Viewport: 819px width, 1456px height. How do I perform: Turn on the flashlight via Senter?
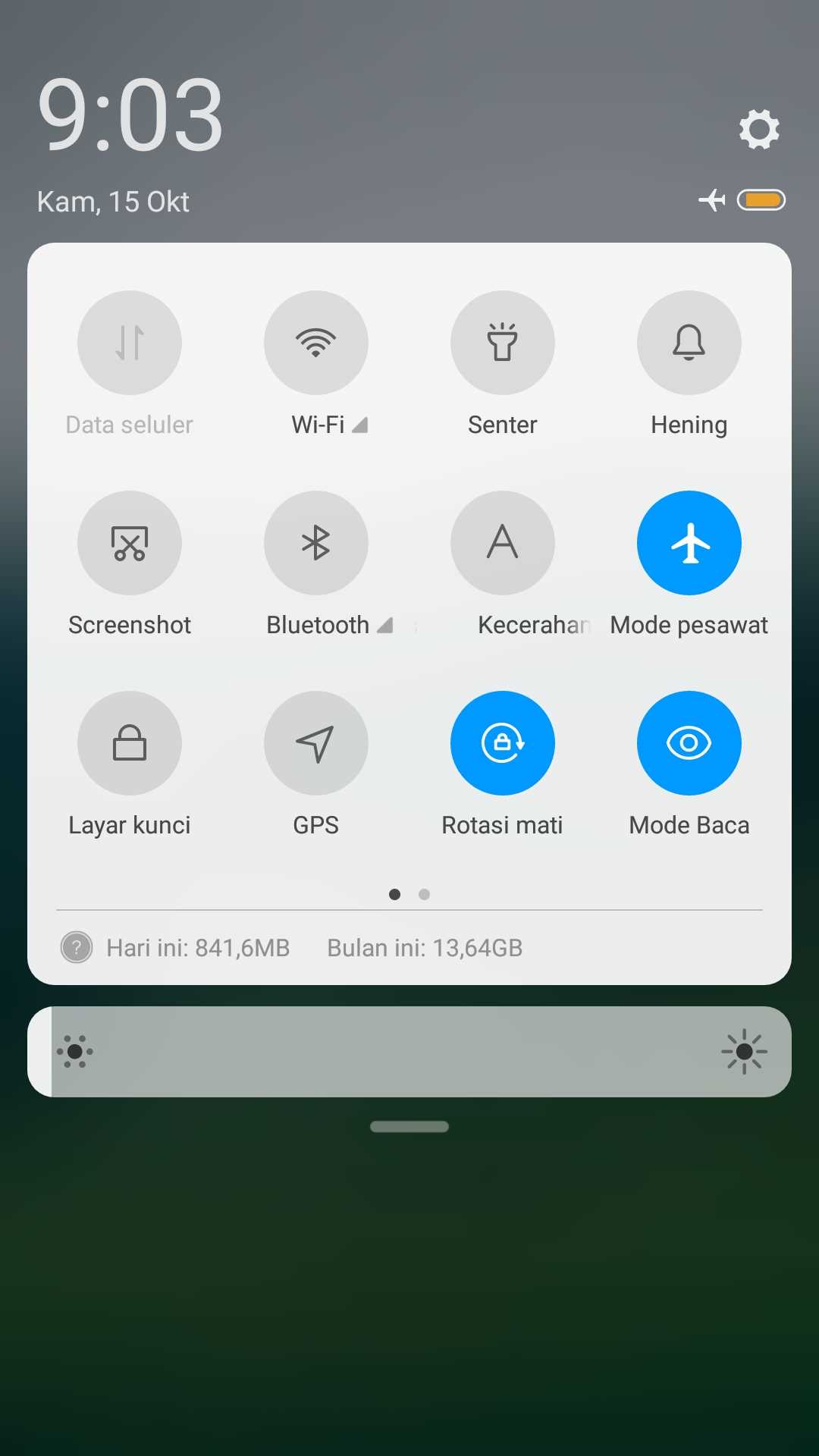[x=502, y=343]
